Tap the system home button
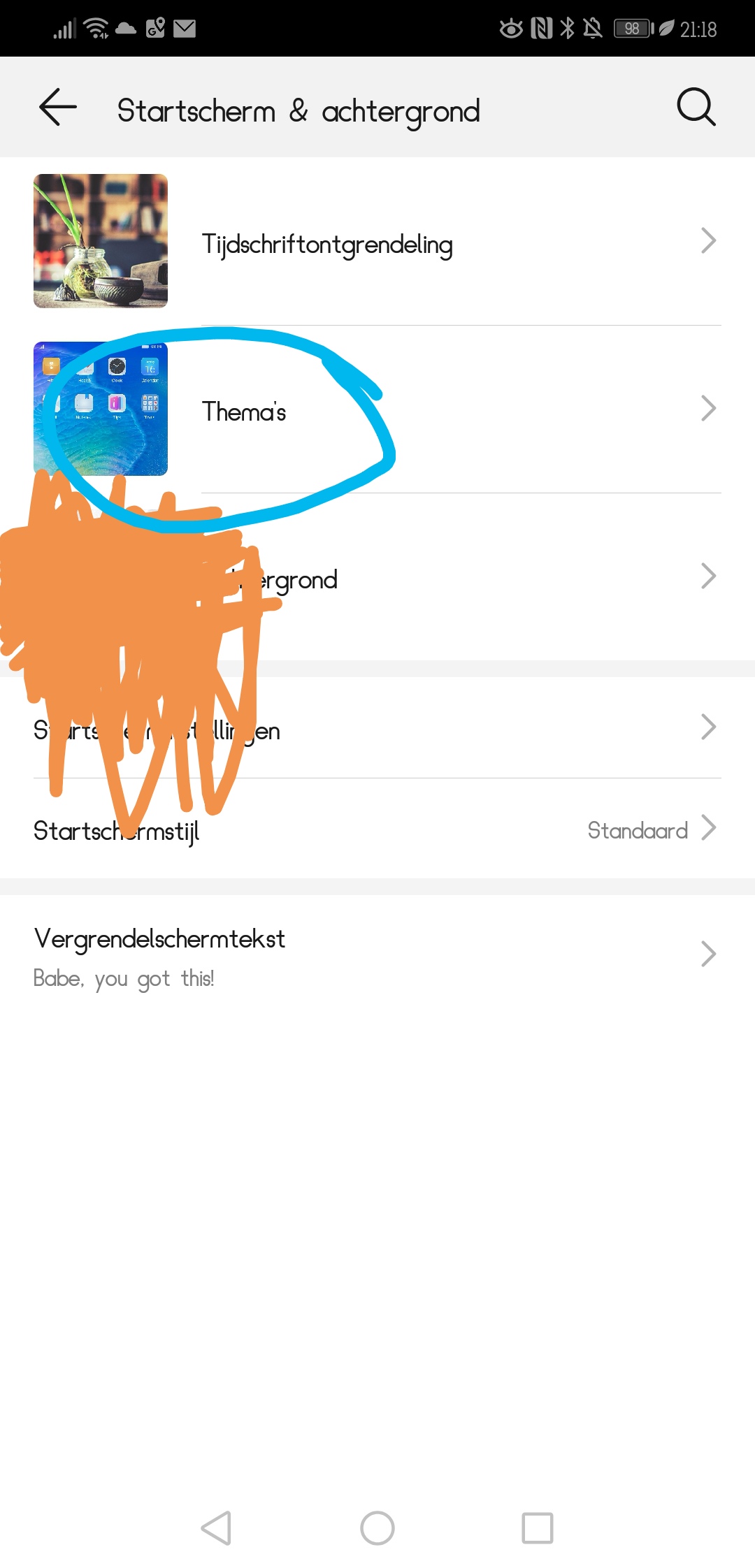Viewport: 755px width, 1568px height. point(377,1528)
